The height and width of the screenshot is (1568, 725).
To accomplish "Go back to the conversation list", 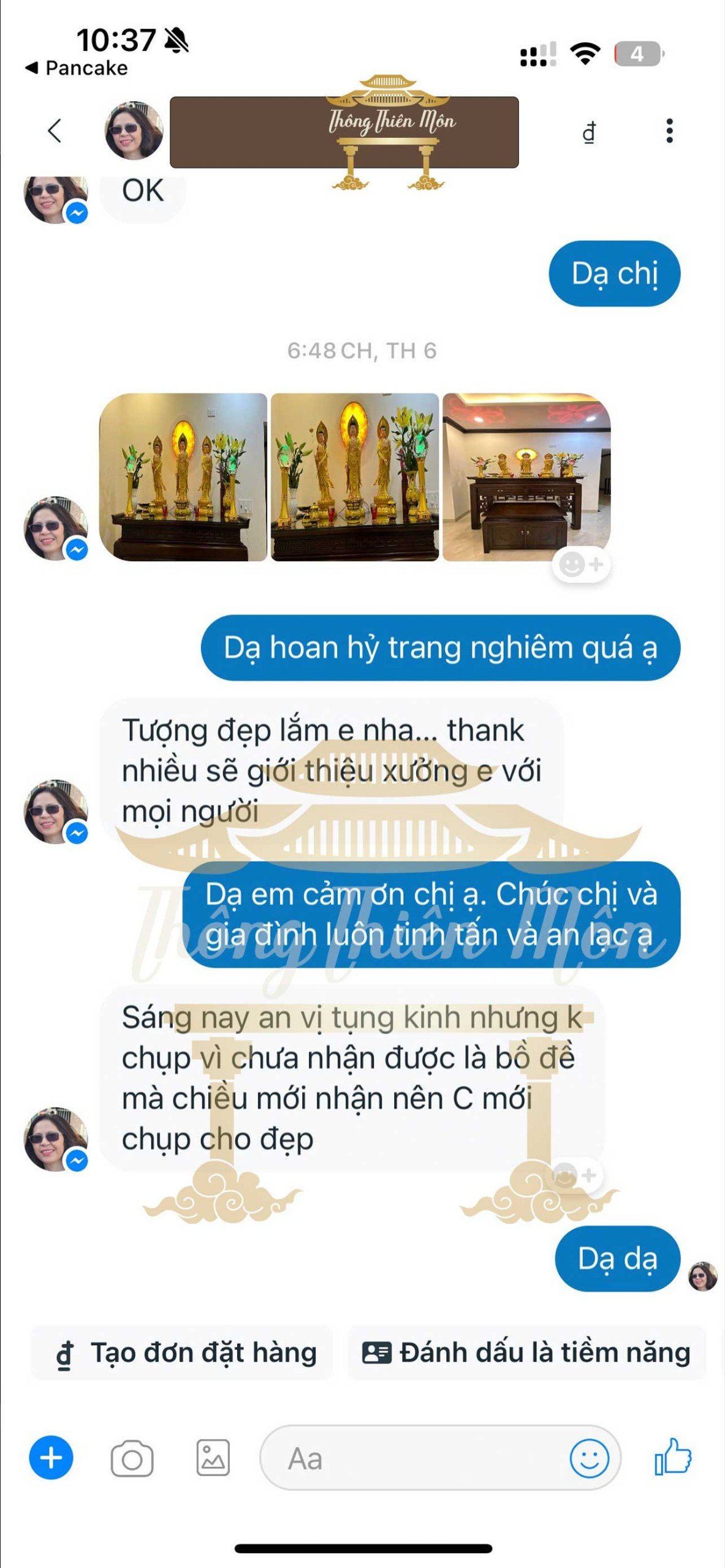I will (55, 130).
